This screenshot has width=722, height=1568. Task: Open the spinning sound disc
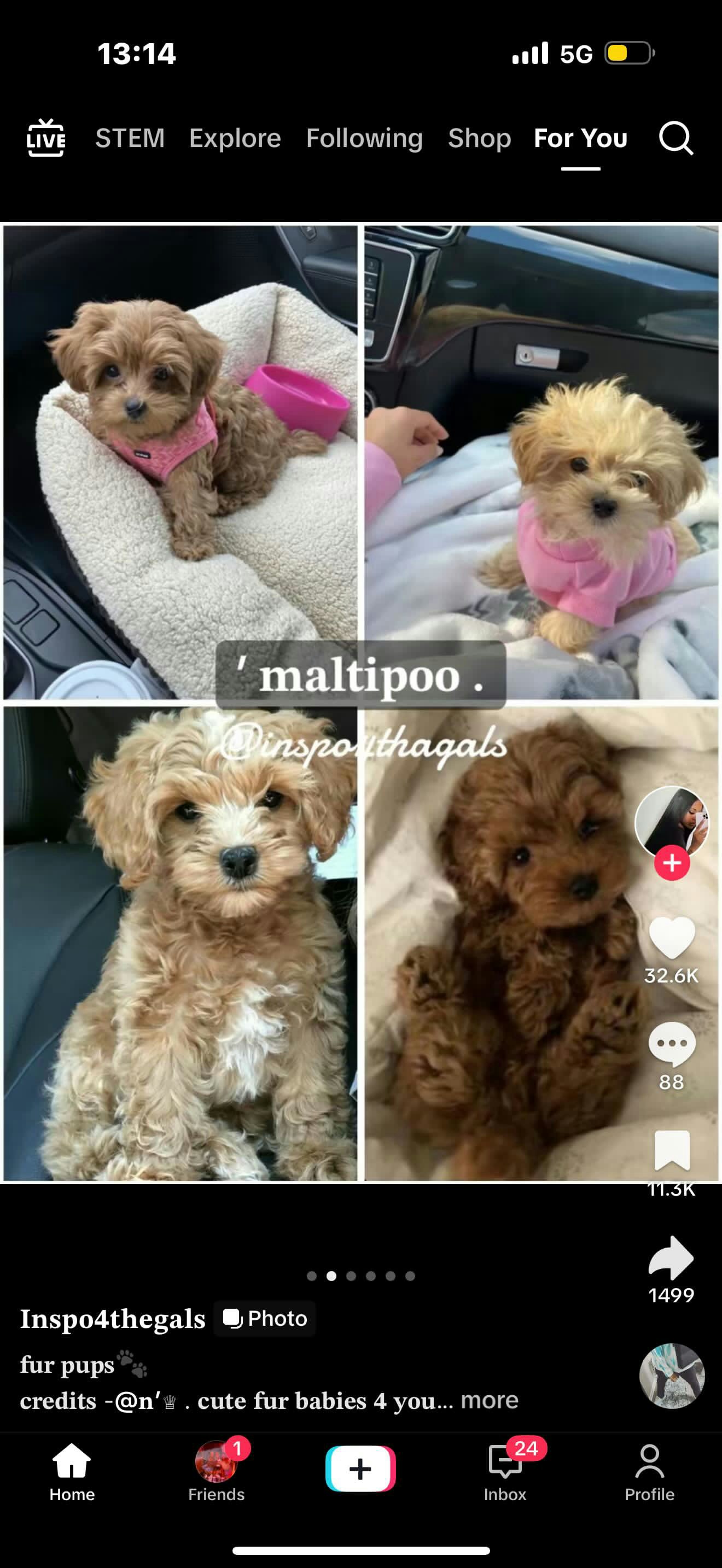coord(672,1376)
